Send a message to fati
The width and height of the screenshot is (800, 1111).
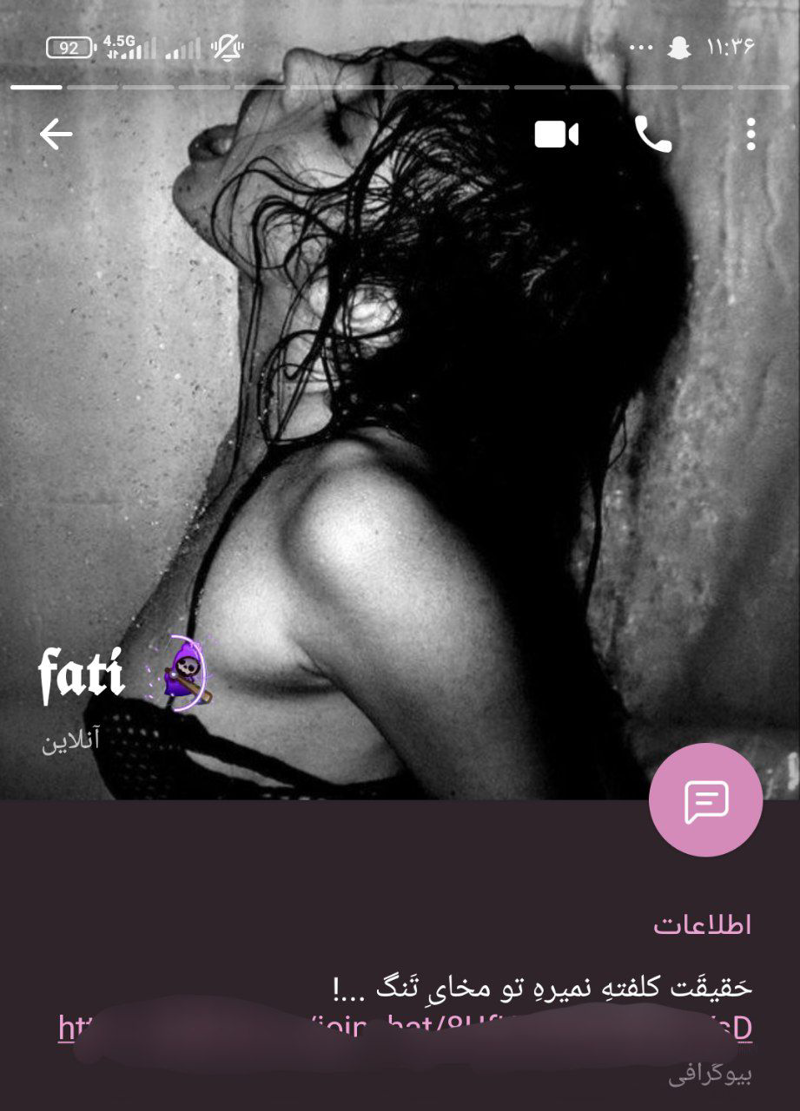pyautogui.click(x=705, y=800)
